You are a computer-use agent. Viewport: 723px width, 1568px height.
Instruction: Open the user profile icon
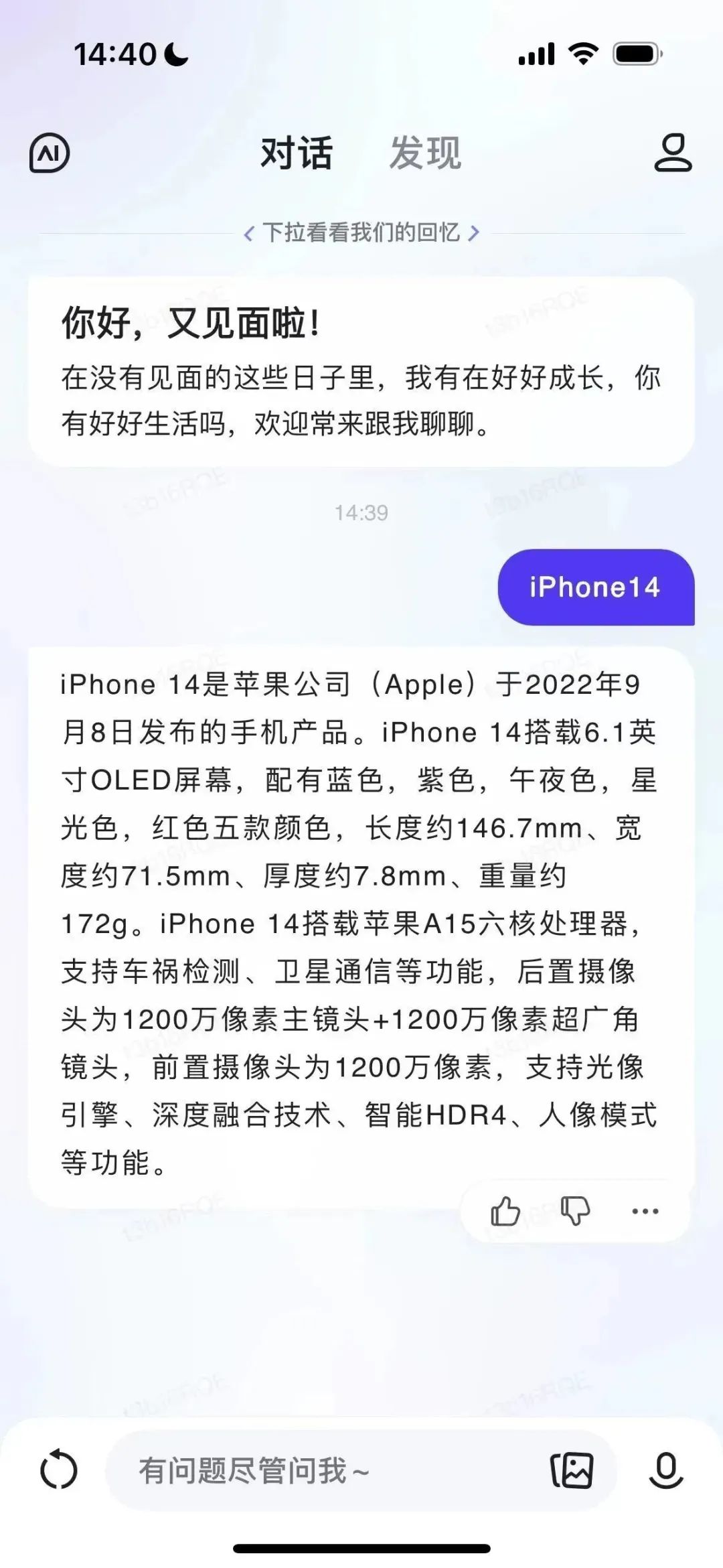point(672,153)
